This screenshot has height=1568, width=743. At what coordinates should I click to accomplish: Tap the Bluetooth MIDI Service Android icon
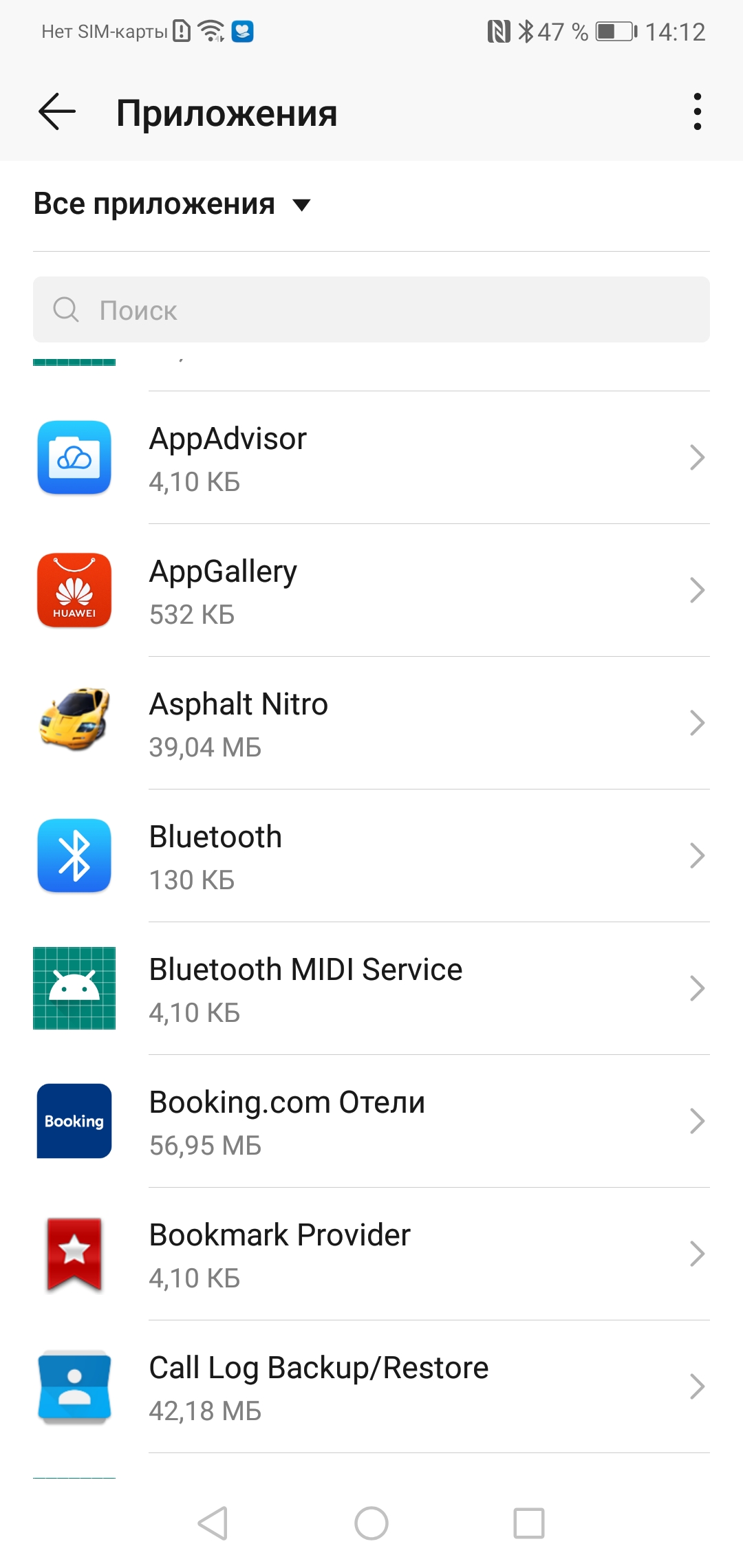pyautogui.click(x=74, y=988)
